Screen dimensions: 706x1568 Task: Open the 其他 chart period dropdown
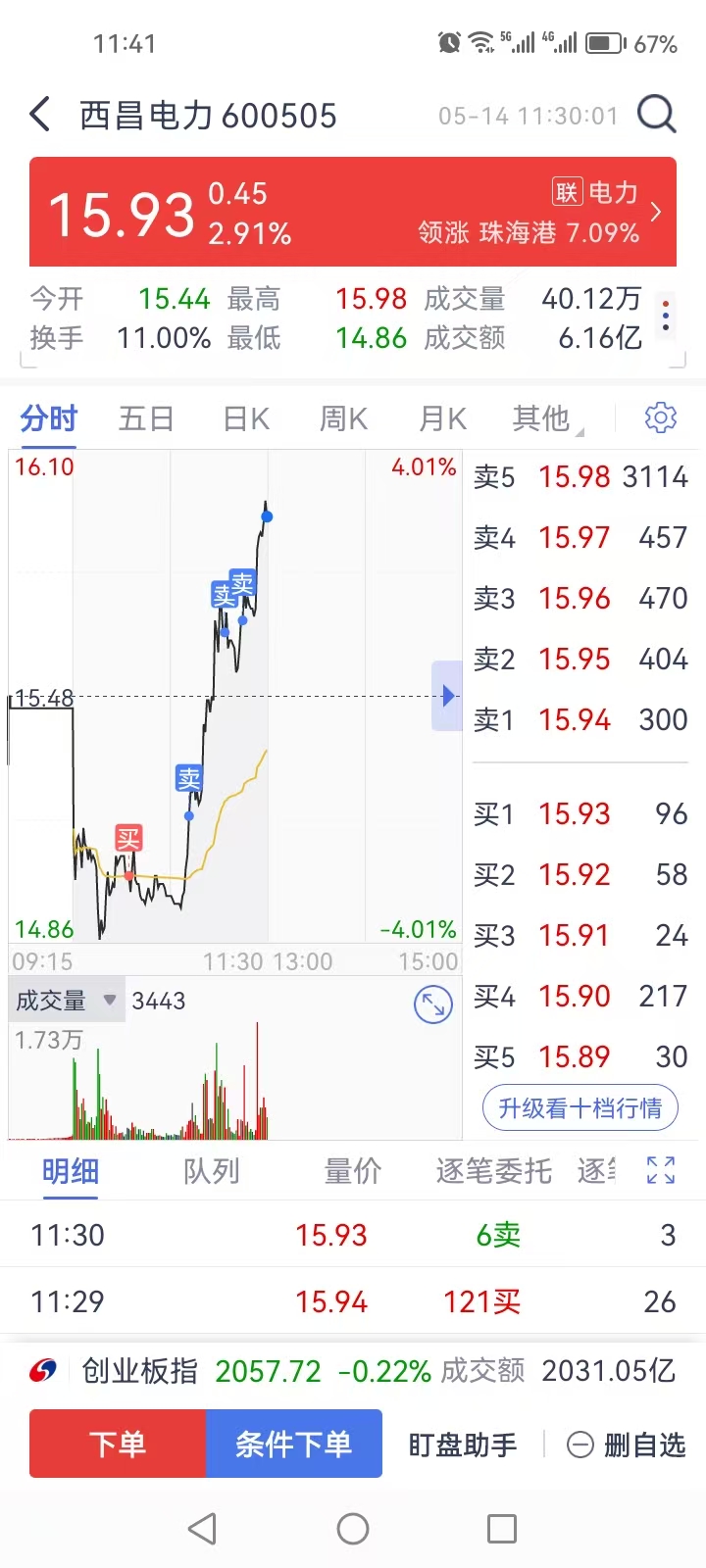pos(545,419)
